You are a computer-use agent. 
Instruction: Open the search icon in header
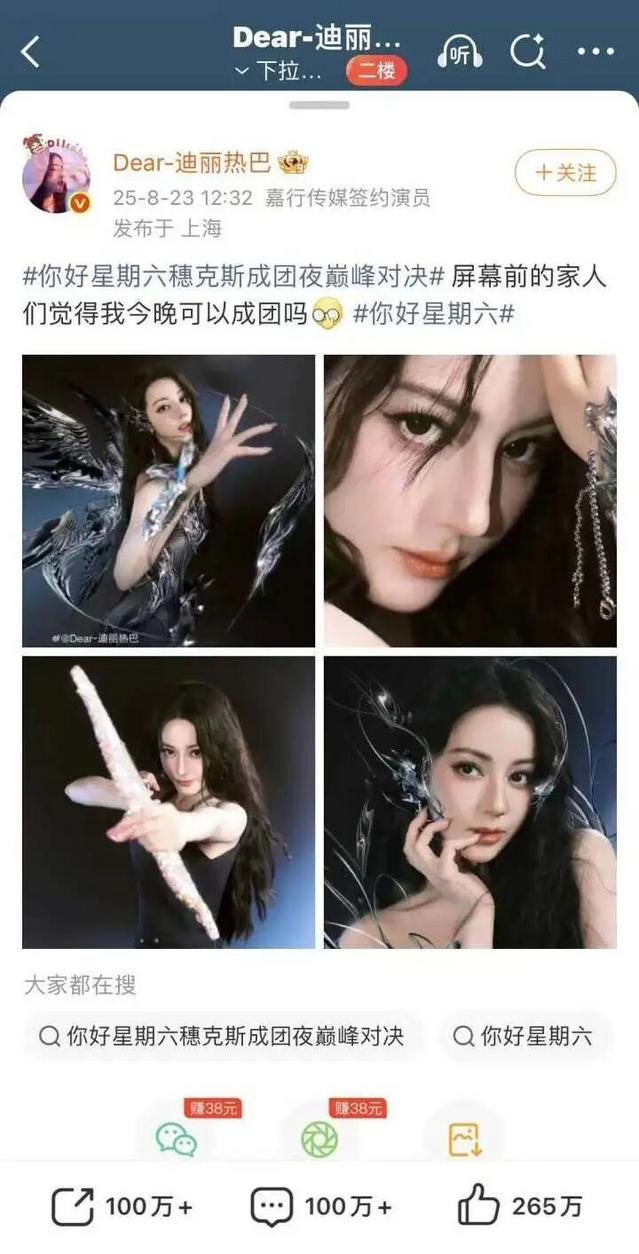point(527,52)
